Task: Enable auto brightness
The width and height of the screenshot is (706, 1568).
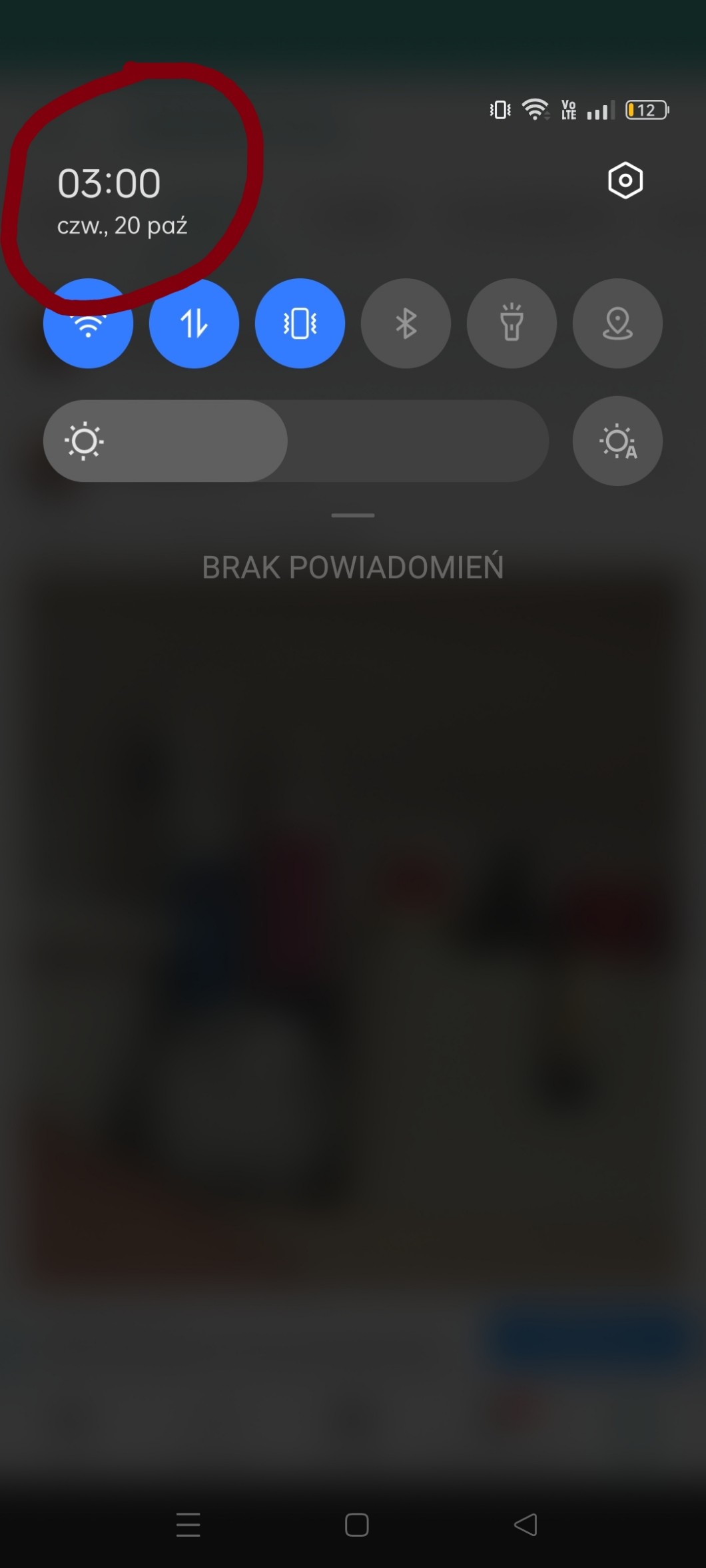Action: [x=617, y=441]
